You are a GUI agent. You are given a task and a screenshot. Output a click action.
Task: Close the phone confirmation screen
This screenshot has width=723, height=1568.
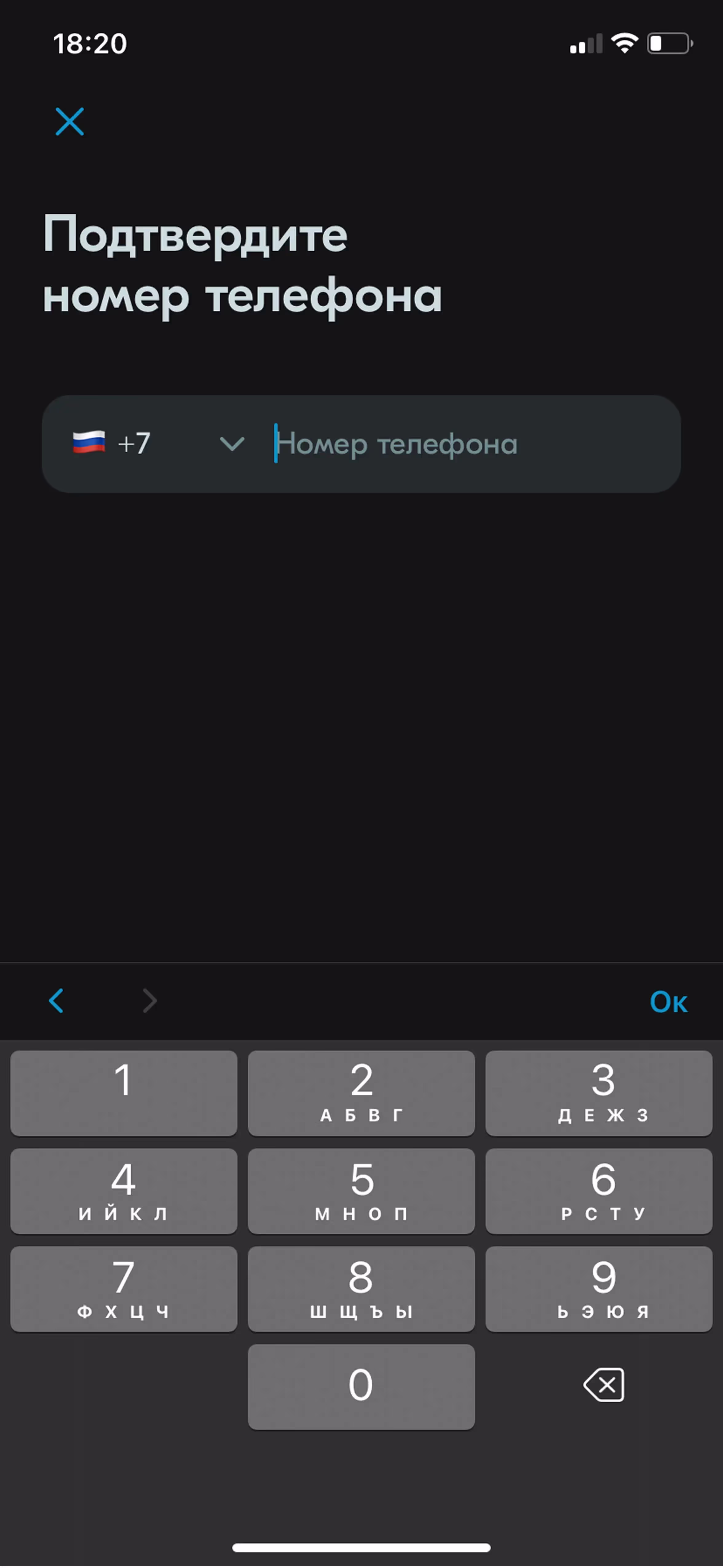(x=69, y=121)
